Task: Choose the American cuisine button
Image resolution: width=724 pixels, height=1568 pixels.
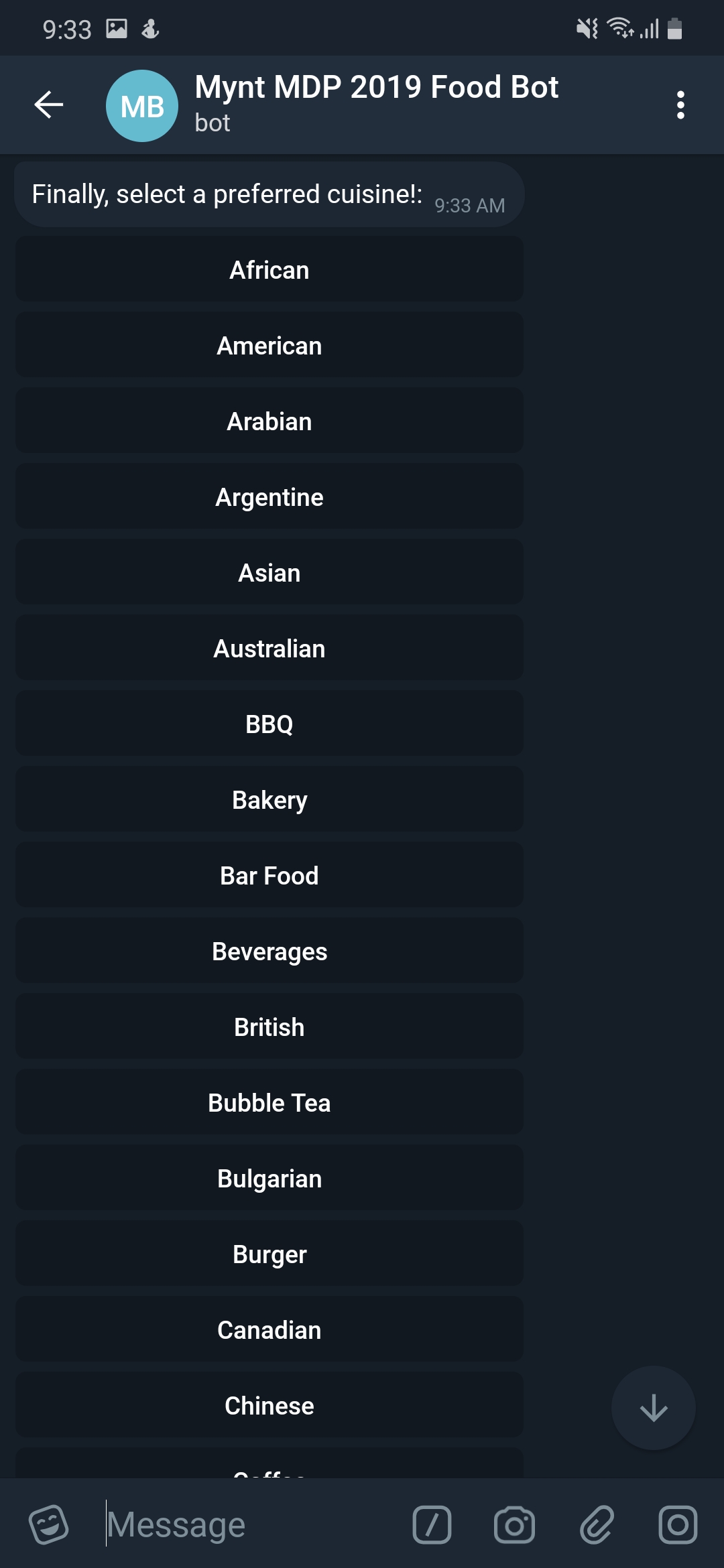Action: pos(269,345)
